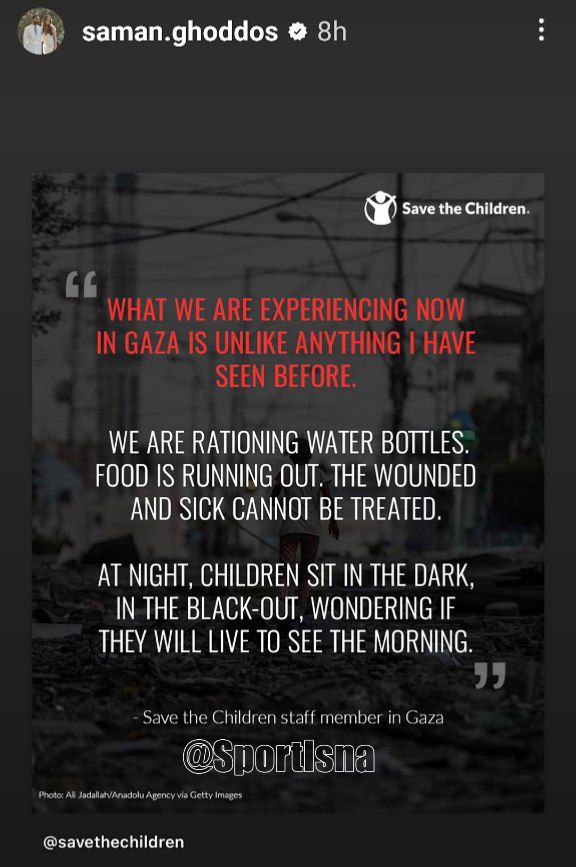576x867 pixels.
Task: Open saman.ghoddos profile picture
Action: tap(41, 31)
